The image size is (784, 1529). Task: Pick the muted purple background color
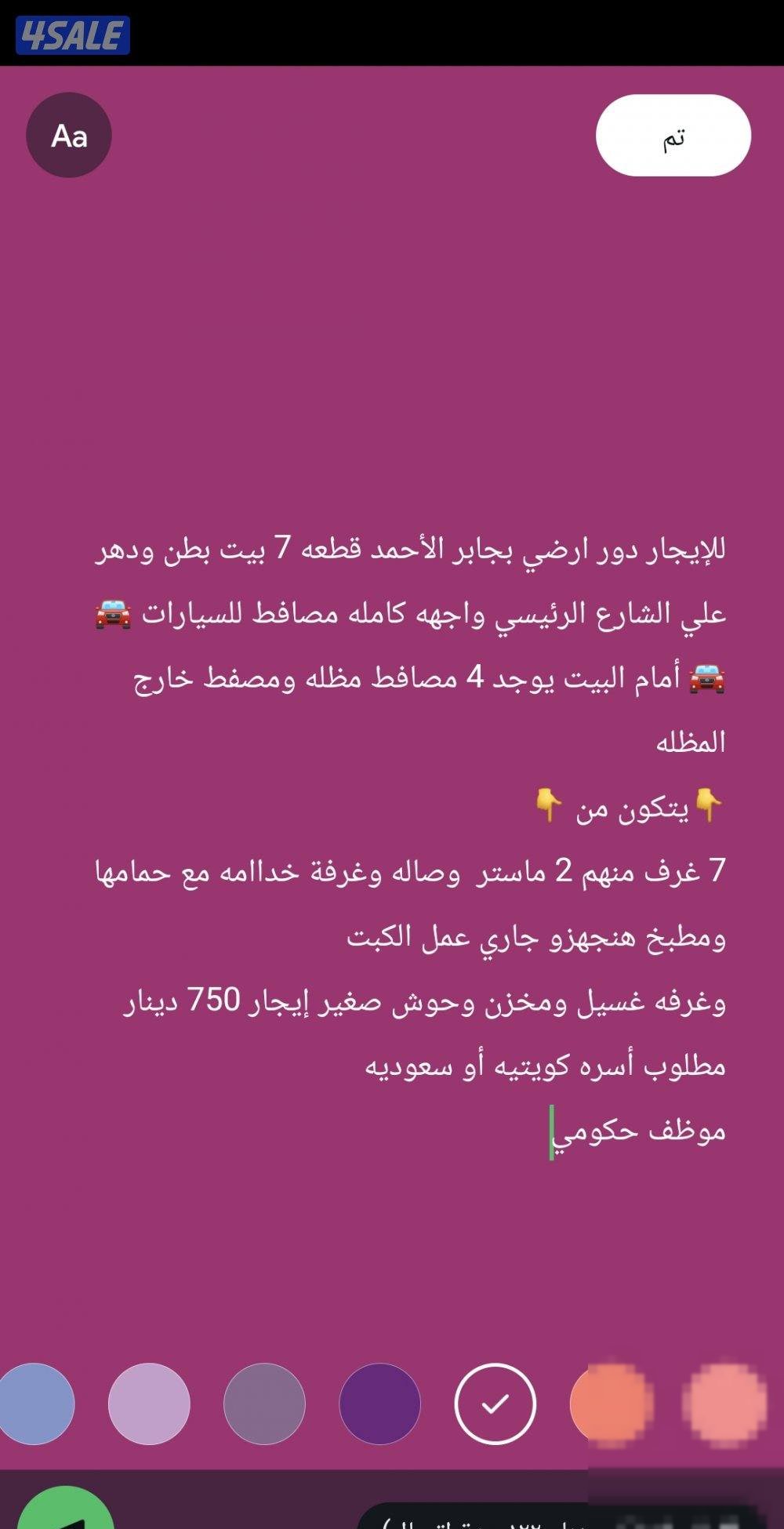pos(264,1404)
